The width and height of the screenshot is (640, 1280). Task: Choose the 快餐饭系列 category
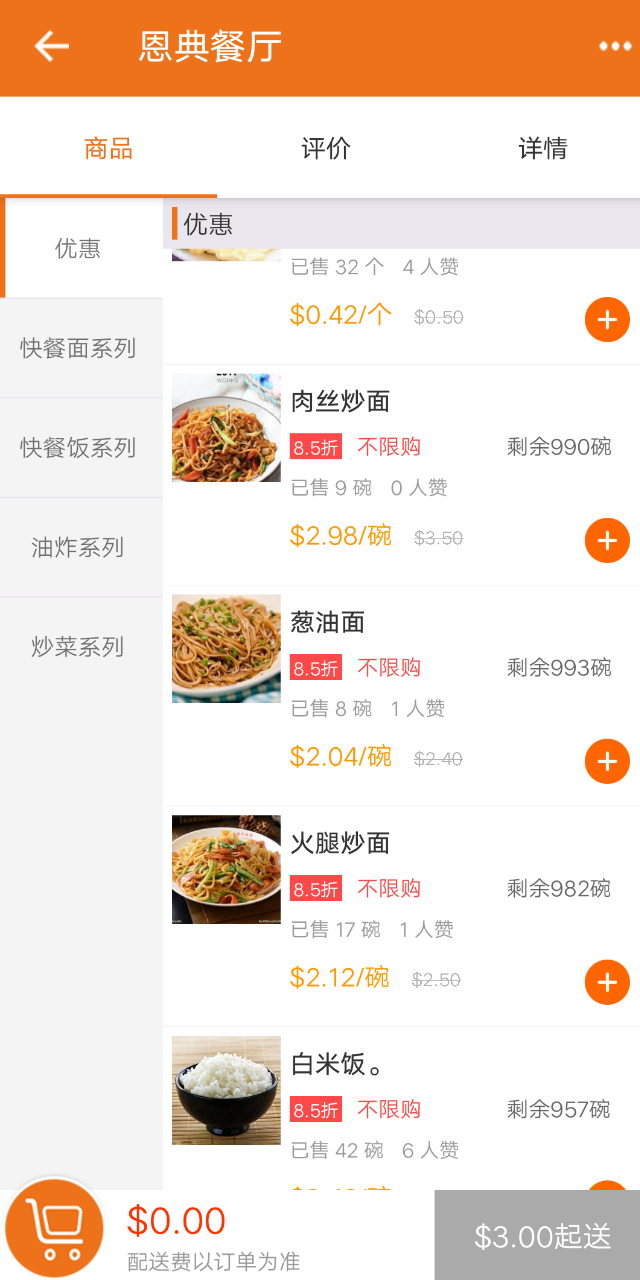tap(78, 448)
